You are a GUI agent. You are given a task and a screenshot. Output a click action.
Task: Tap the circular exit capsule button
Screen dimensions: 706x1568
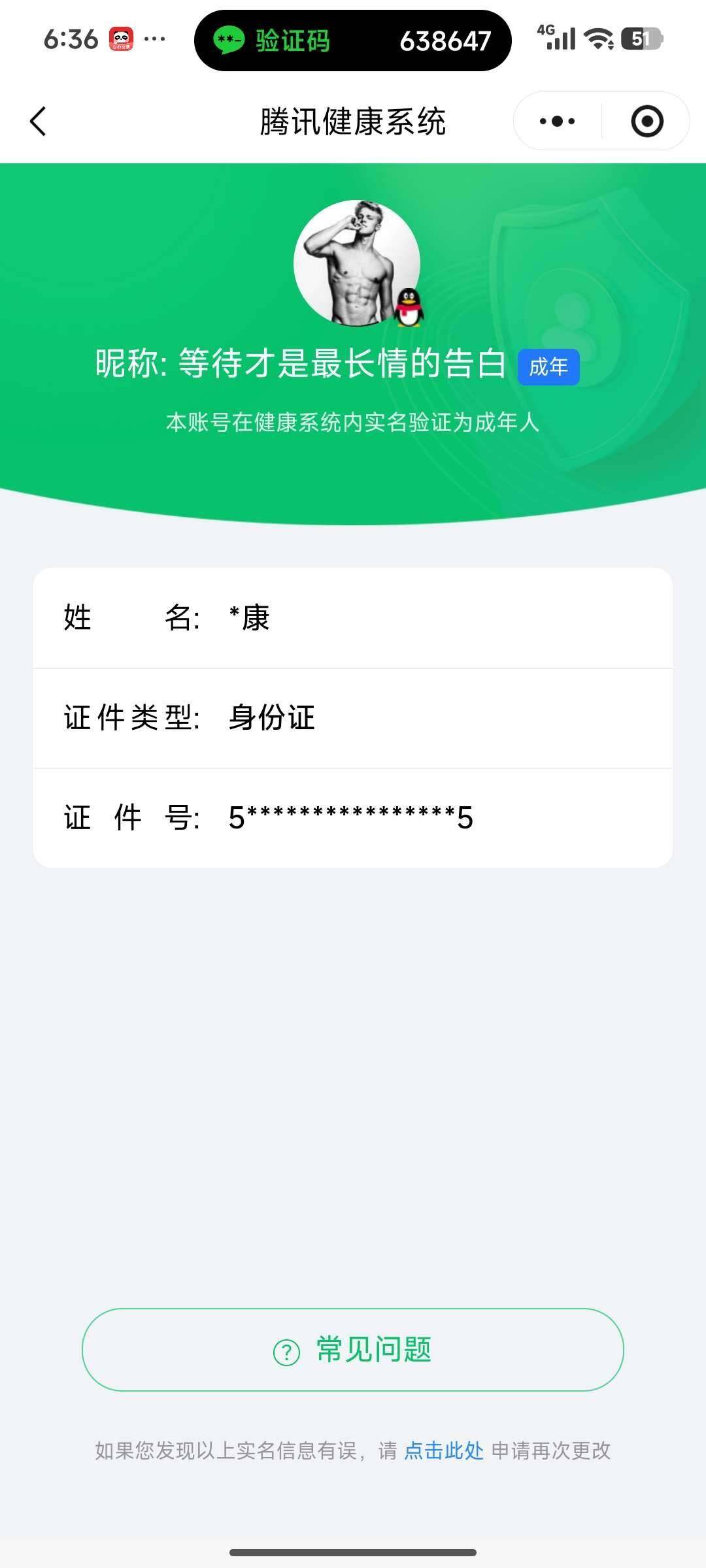click(x=646, y=122)
